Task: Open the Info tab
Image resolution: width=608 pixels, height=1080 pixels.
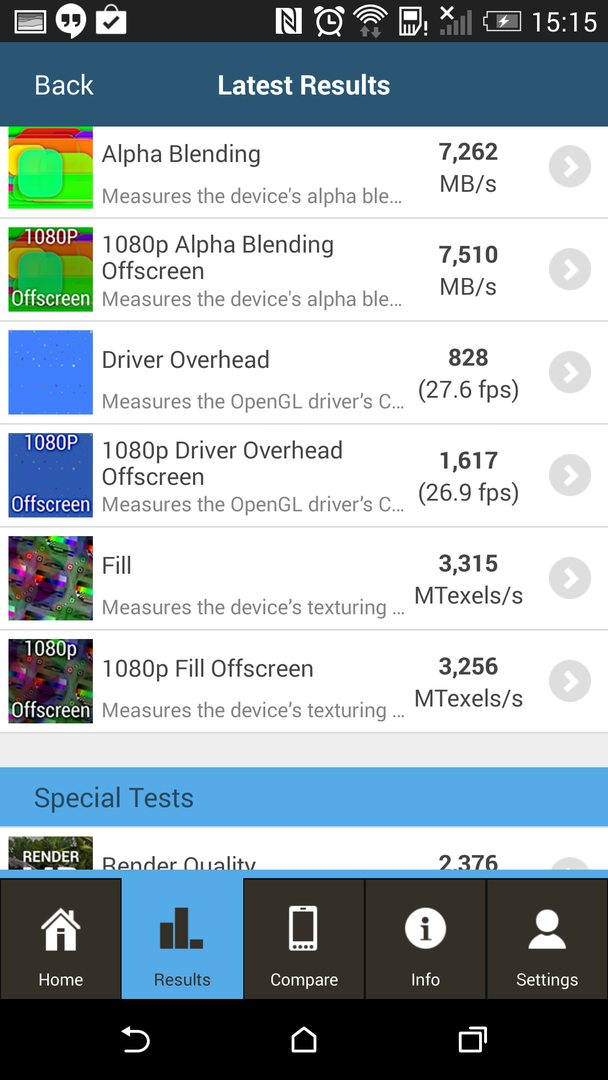Action: point(425,940)
